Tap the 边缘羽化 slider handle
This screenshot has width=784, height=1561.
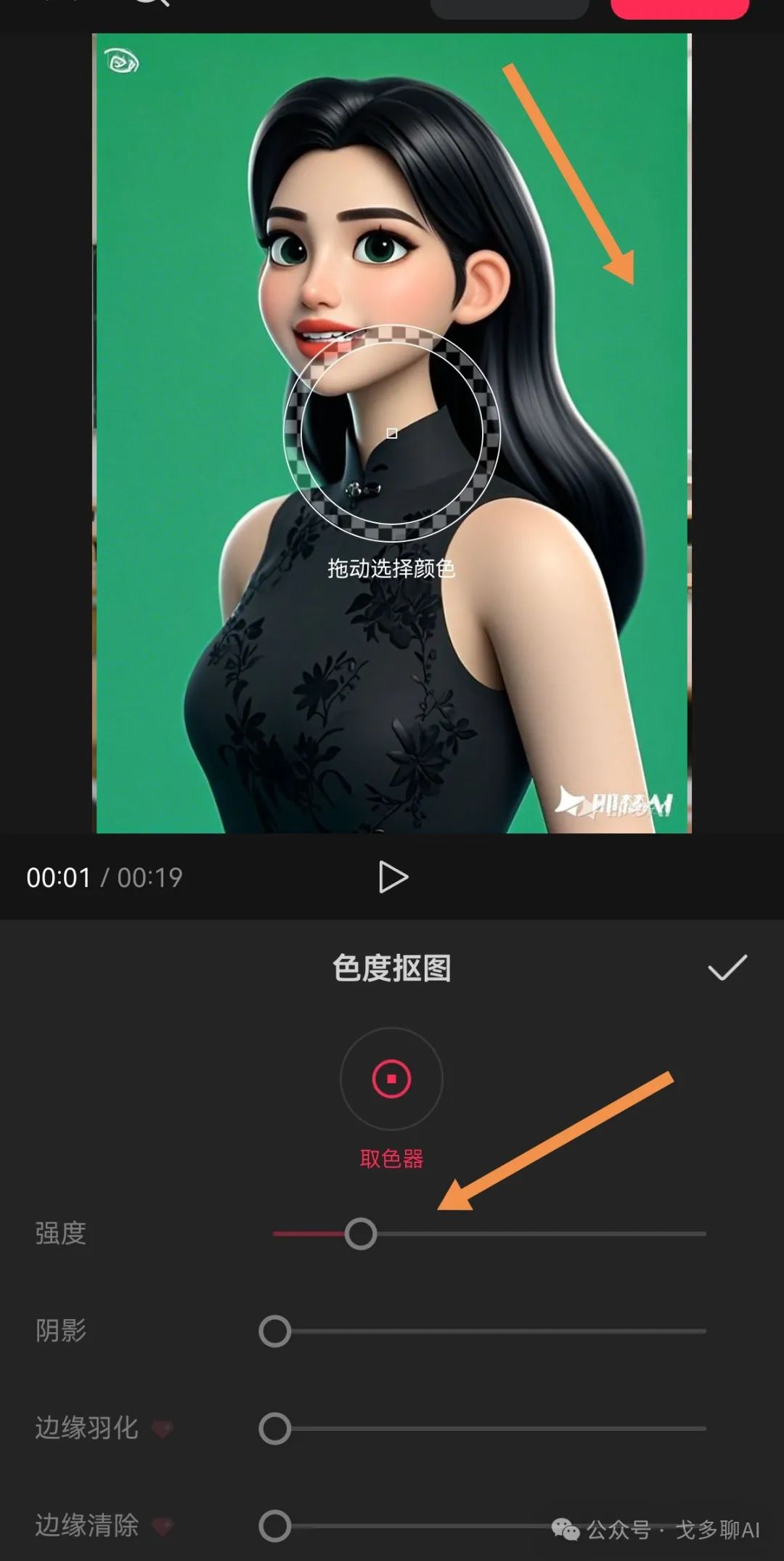[275, 1429]
